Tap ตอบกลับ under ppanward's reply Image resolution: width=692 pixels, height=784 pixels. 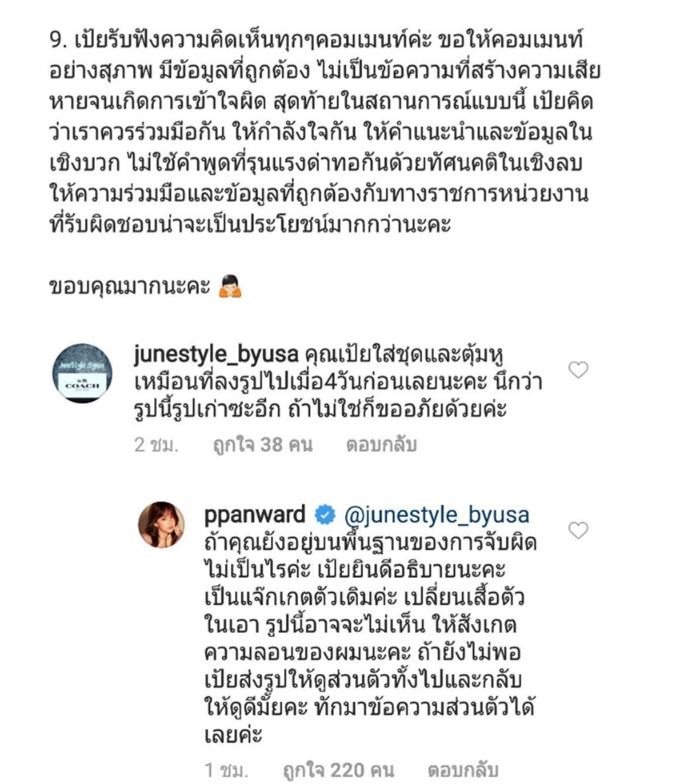point(463,772)
